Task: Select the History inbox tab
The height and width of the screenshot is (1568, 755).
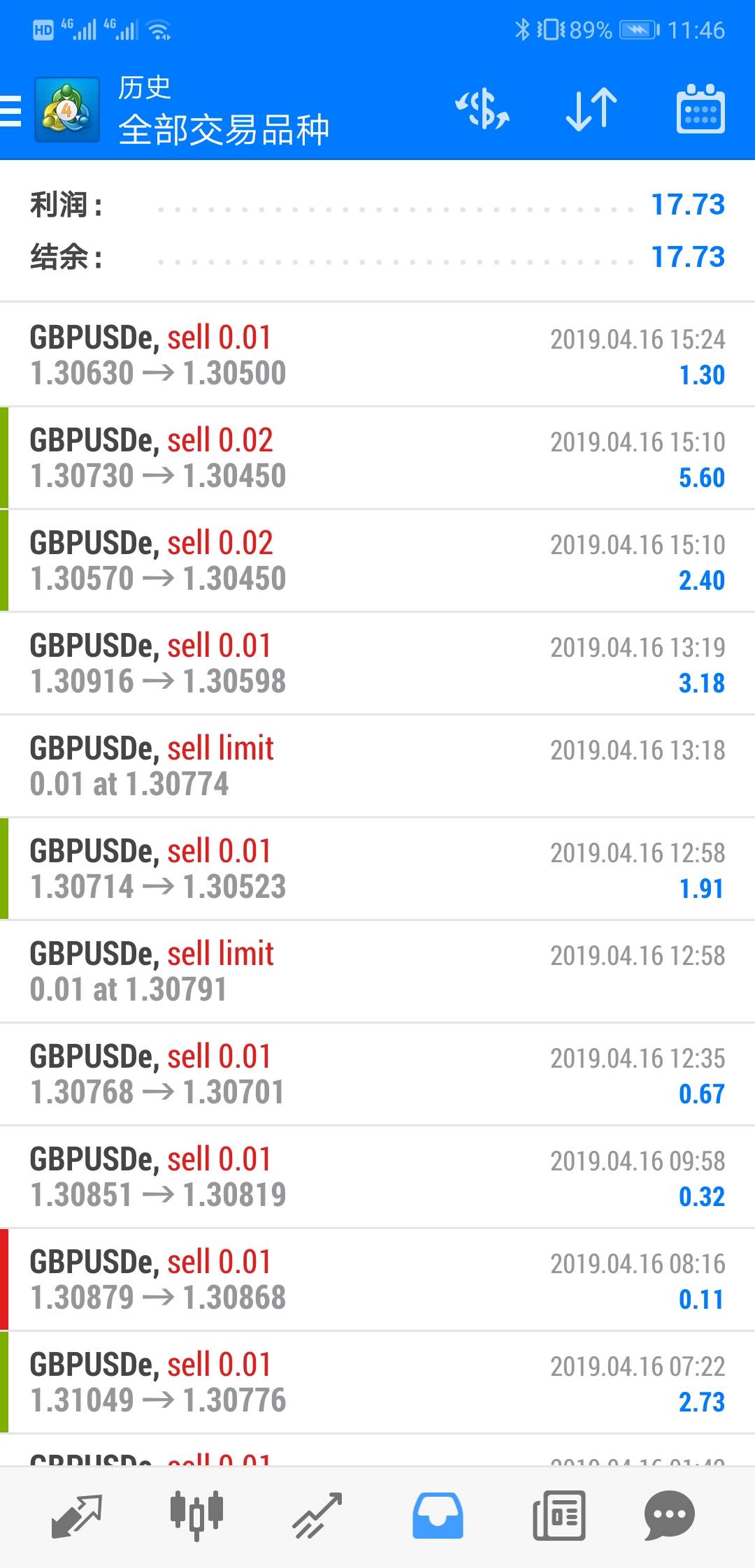Action: (438, 1515)
